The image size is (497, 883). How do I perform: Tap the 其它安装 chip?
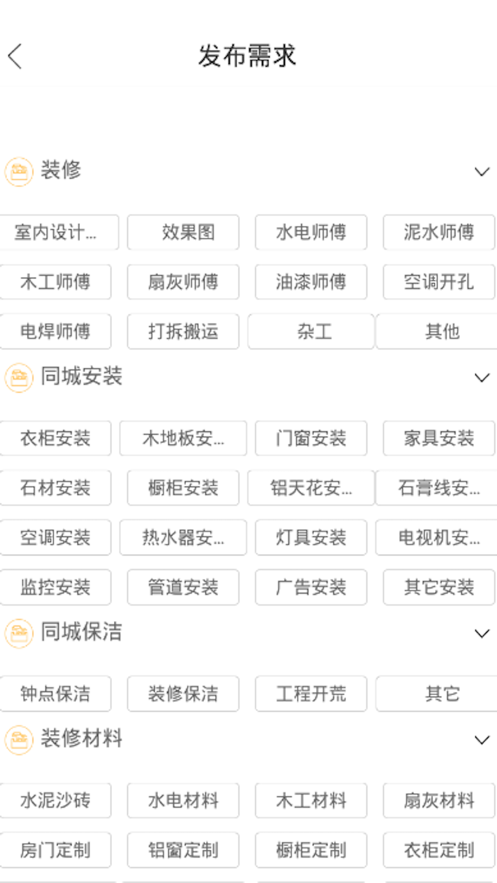(x=439, y=587)
